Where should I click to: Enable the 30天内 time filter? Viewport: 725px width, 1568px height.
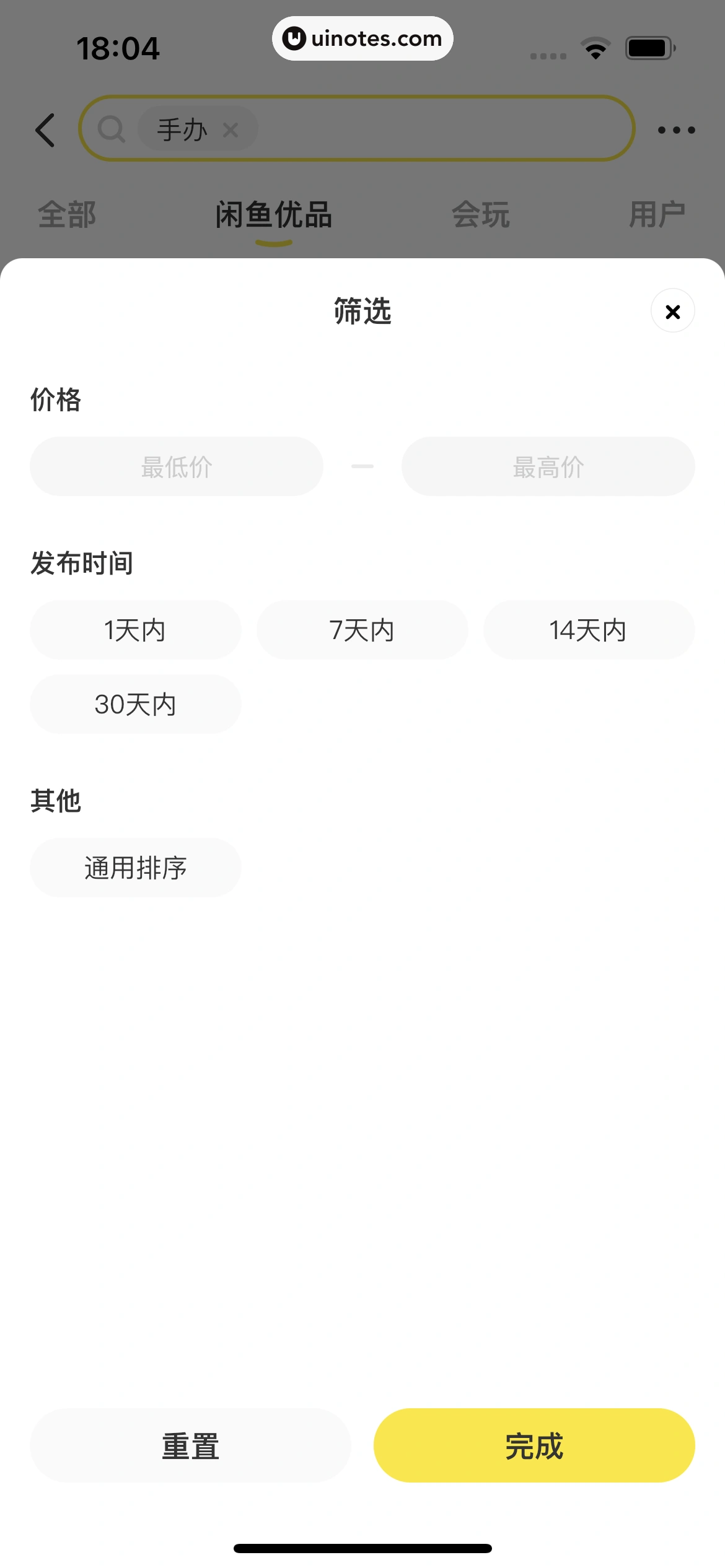click(x=136, y=703)
